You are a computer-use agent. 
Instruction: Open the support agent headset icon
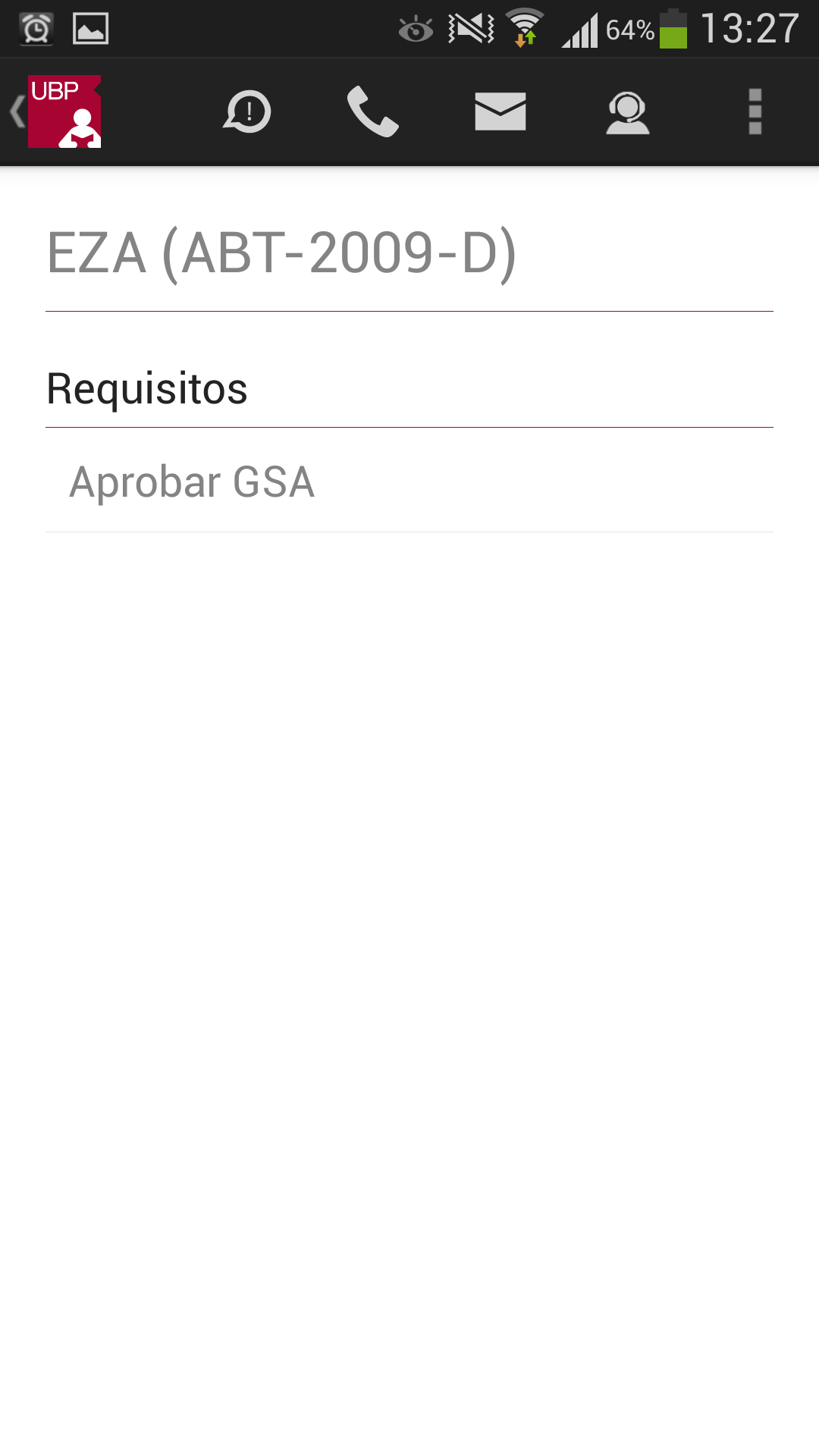pos(628,111)
